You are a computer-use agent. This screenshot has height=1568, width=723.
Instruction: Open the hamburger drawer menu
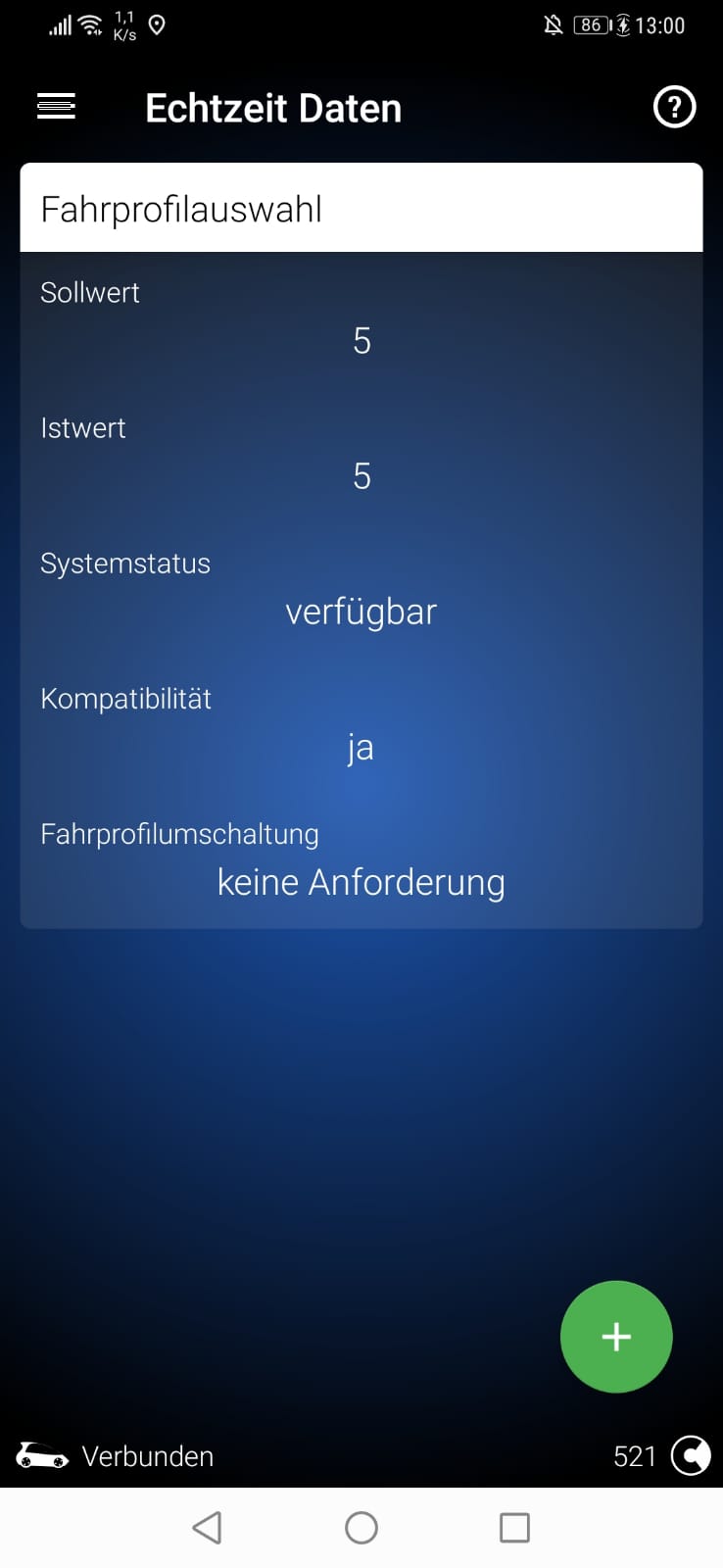coord(56,107)
